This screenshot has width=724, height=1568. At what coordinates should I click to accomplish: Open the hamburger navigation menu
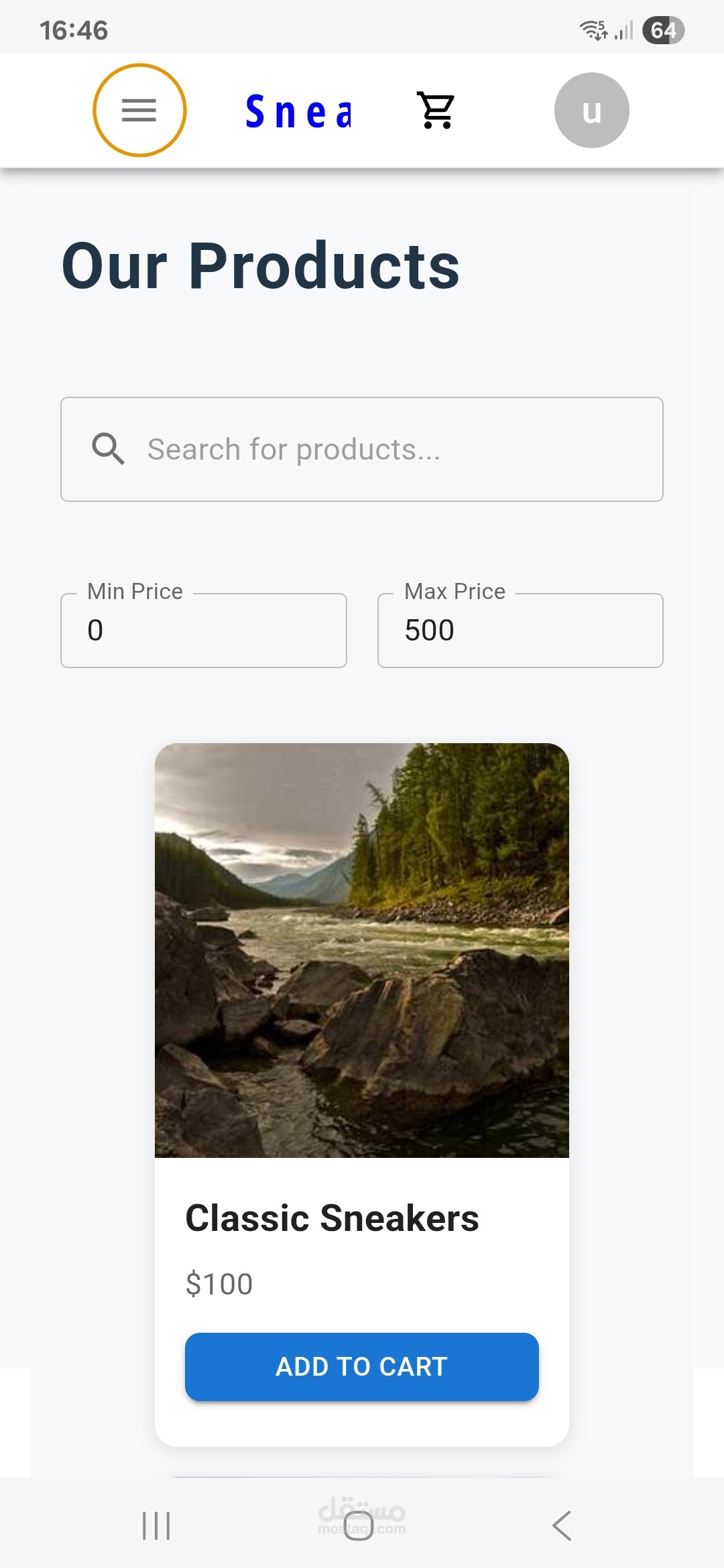[x=139, y=110]
